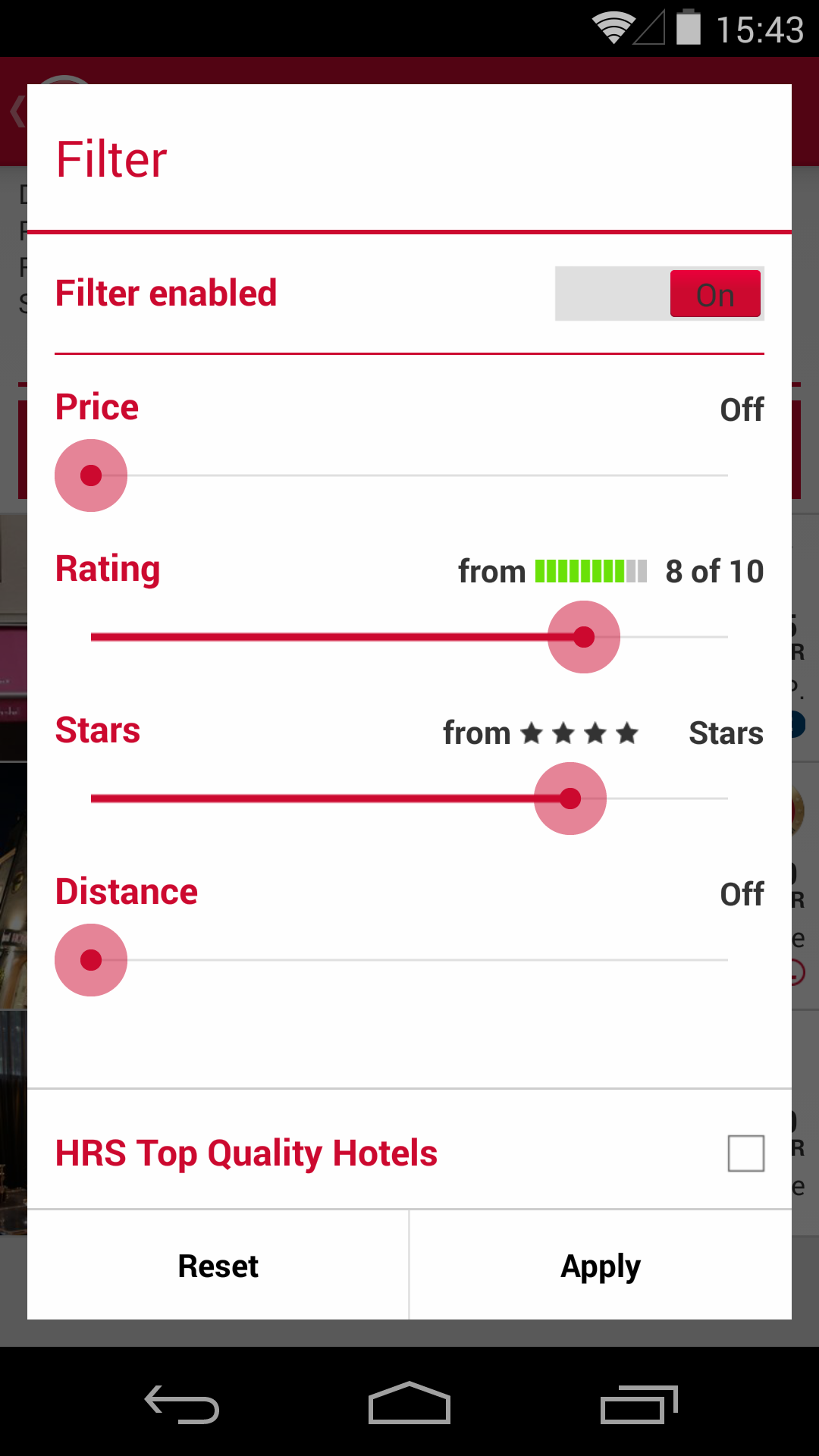Screen dimensions: 819x1456
Task: Tap the On label of the filter switch
Action: 715,294
